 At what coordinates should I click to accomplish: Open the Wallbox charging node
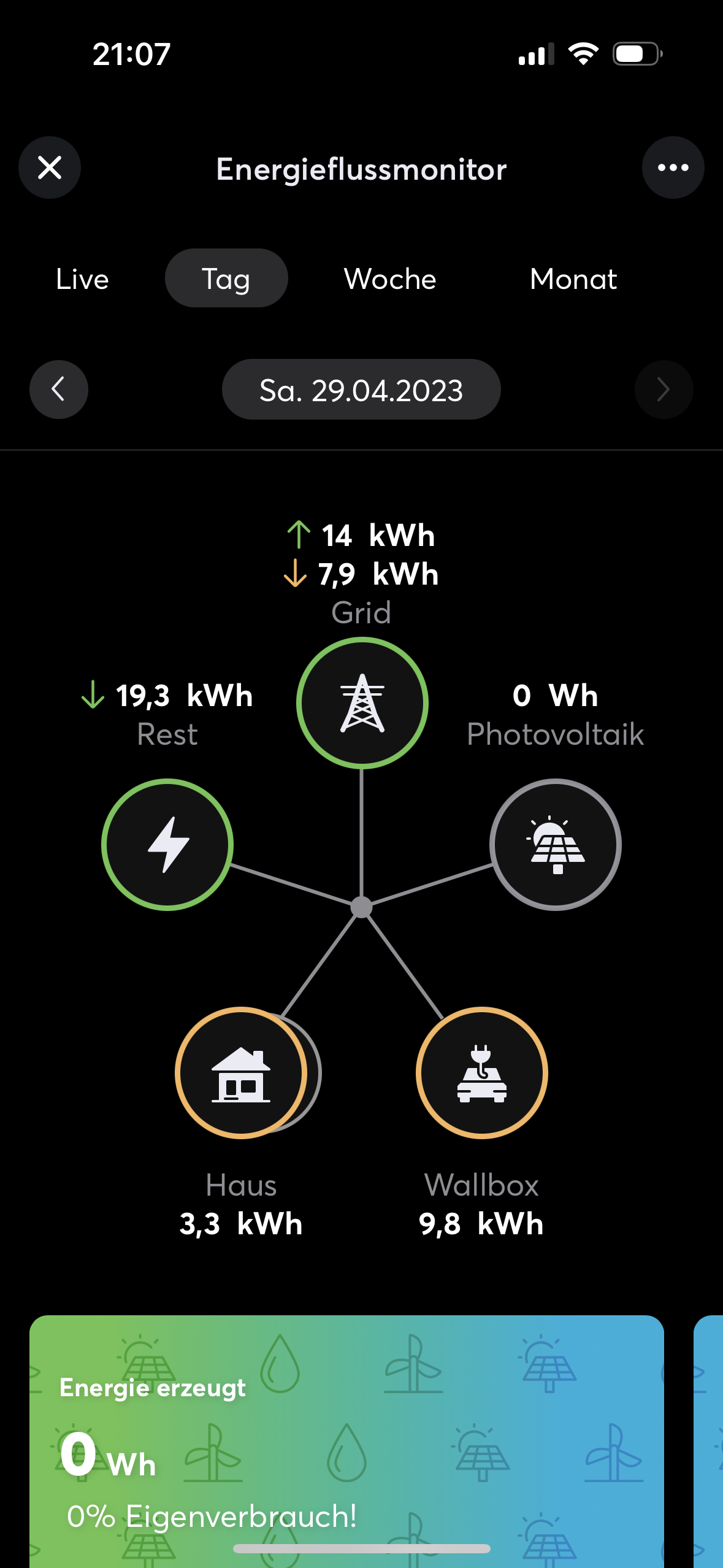click(482, 1073)
